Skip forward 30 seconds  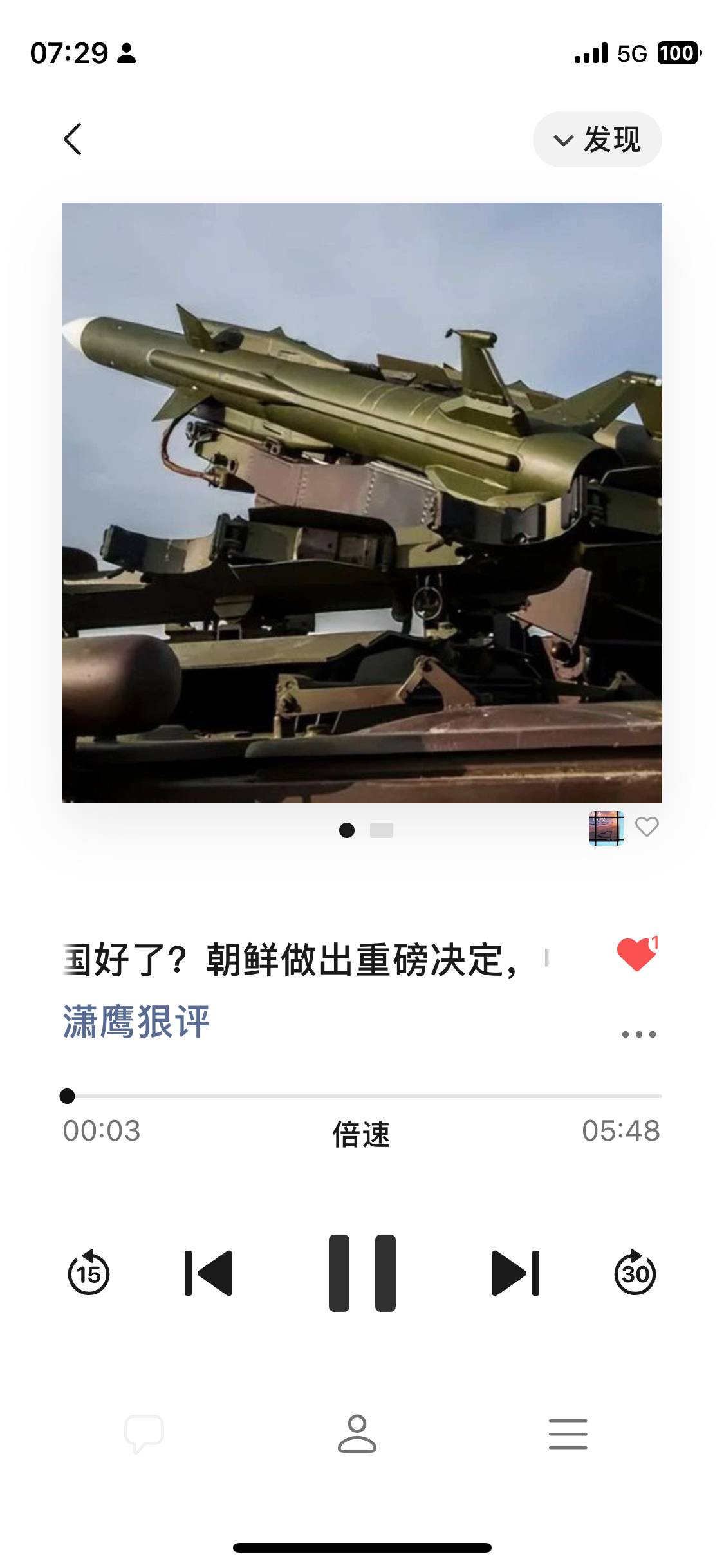click(635, 1273)
